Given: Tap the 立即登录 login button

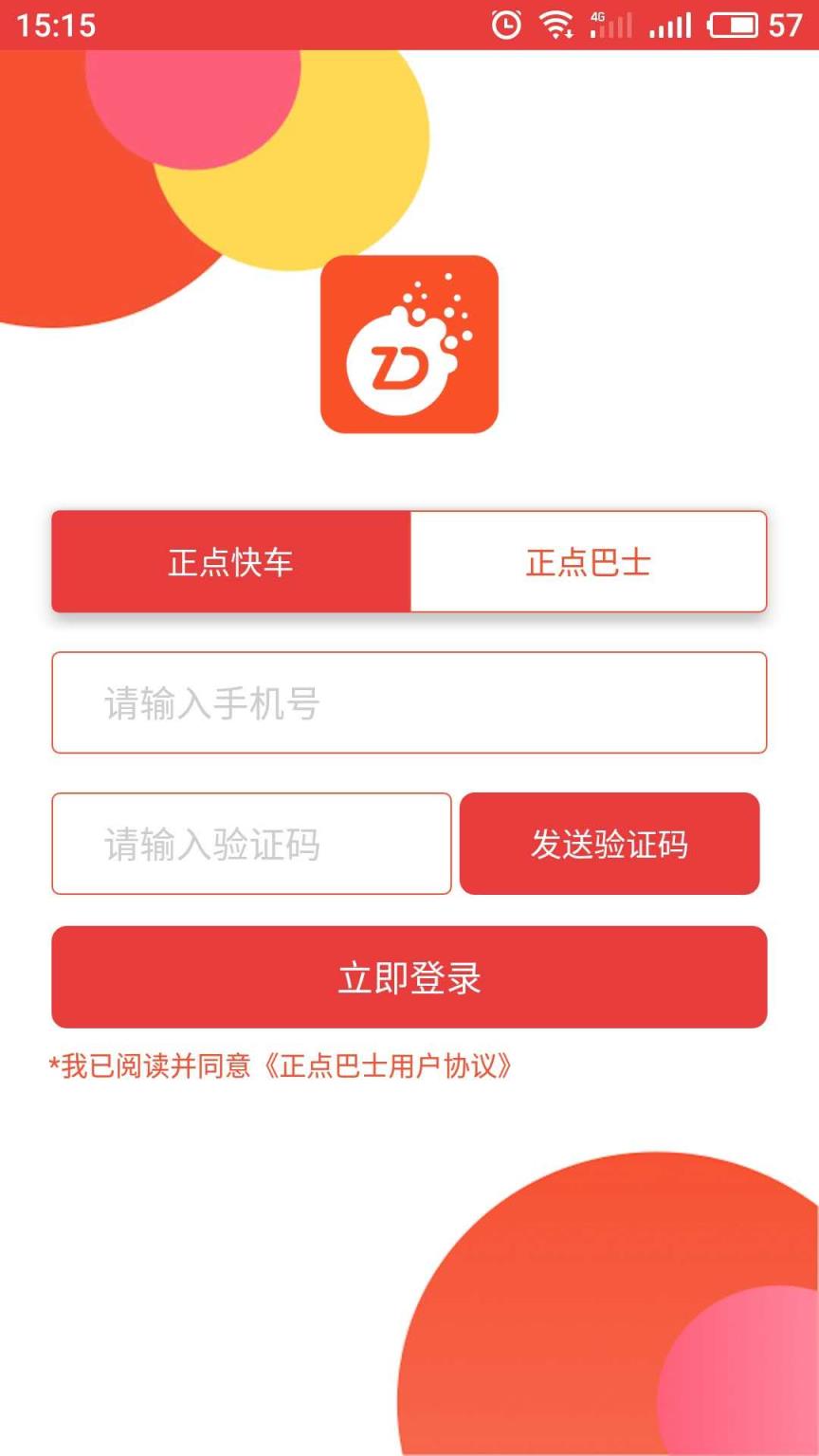Looking at the screenshot, I should [409, 976].
